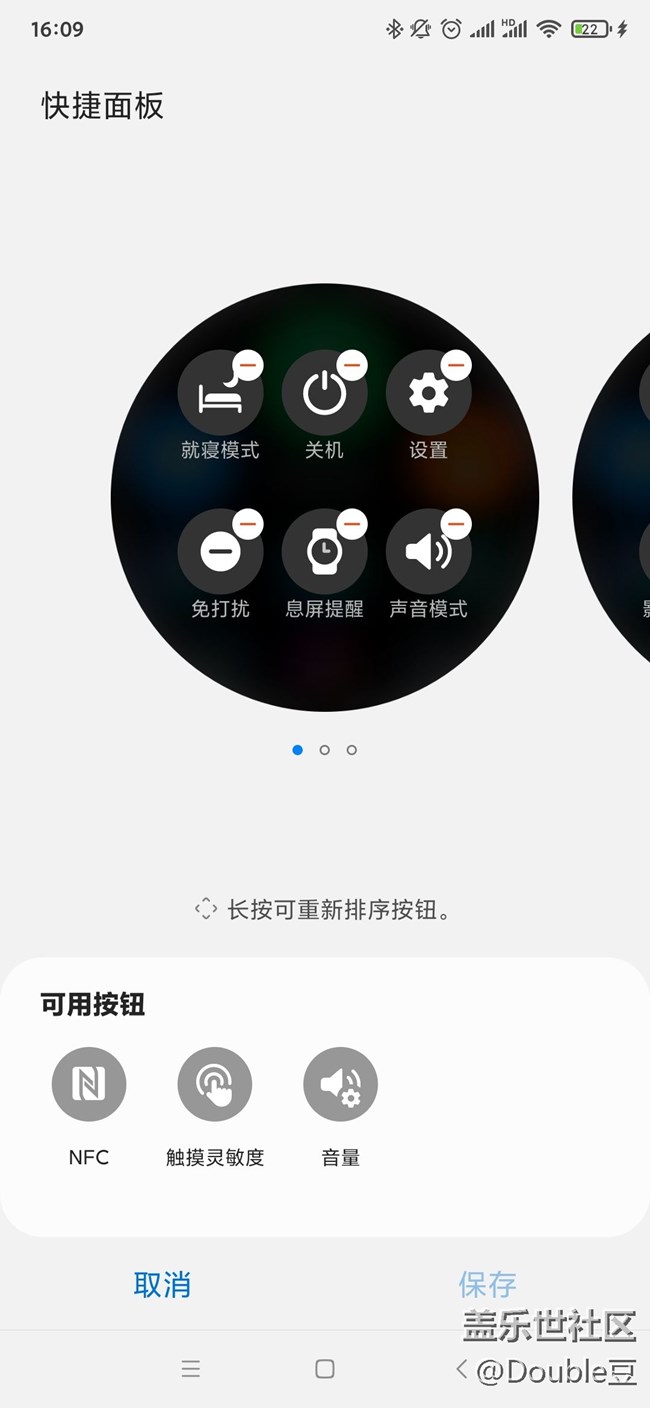Remove 就寝模式 button from the panel
Viewport: 650px width, 1408px height.
click(248, 366)
